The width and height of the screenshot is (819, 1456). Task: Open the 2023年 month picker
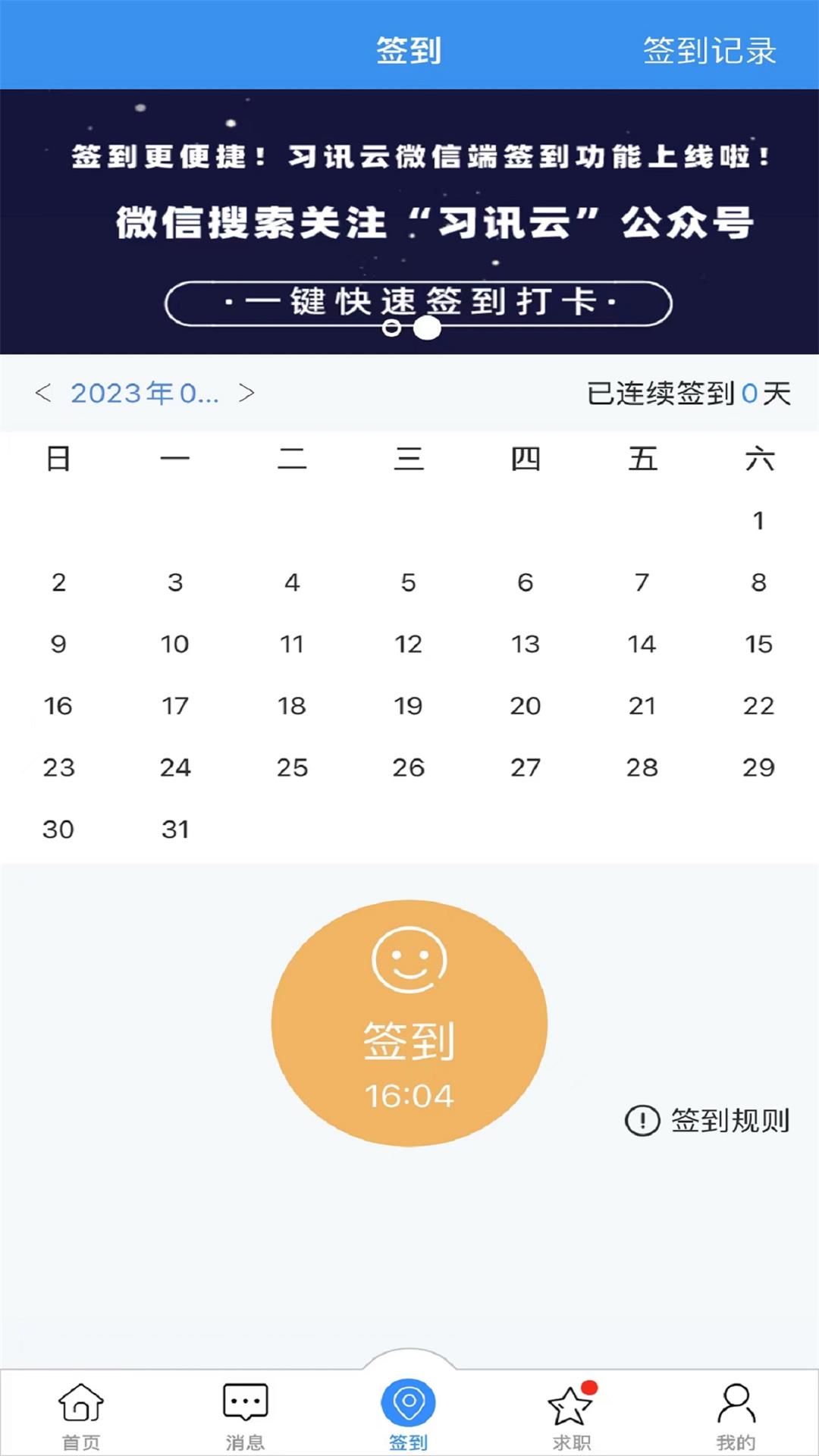click(x=144, y=393)
